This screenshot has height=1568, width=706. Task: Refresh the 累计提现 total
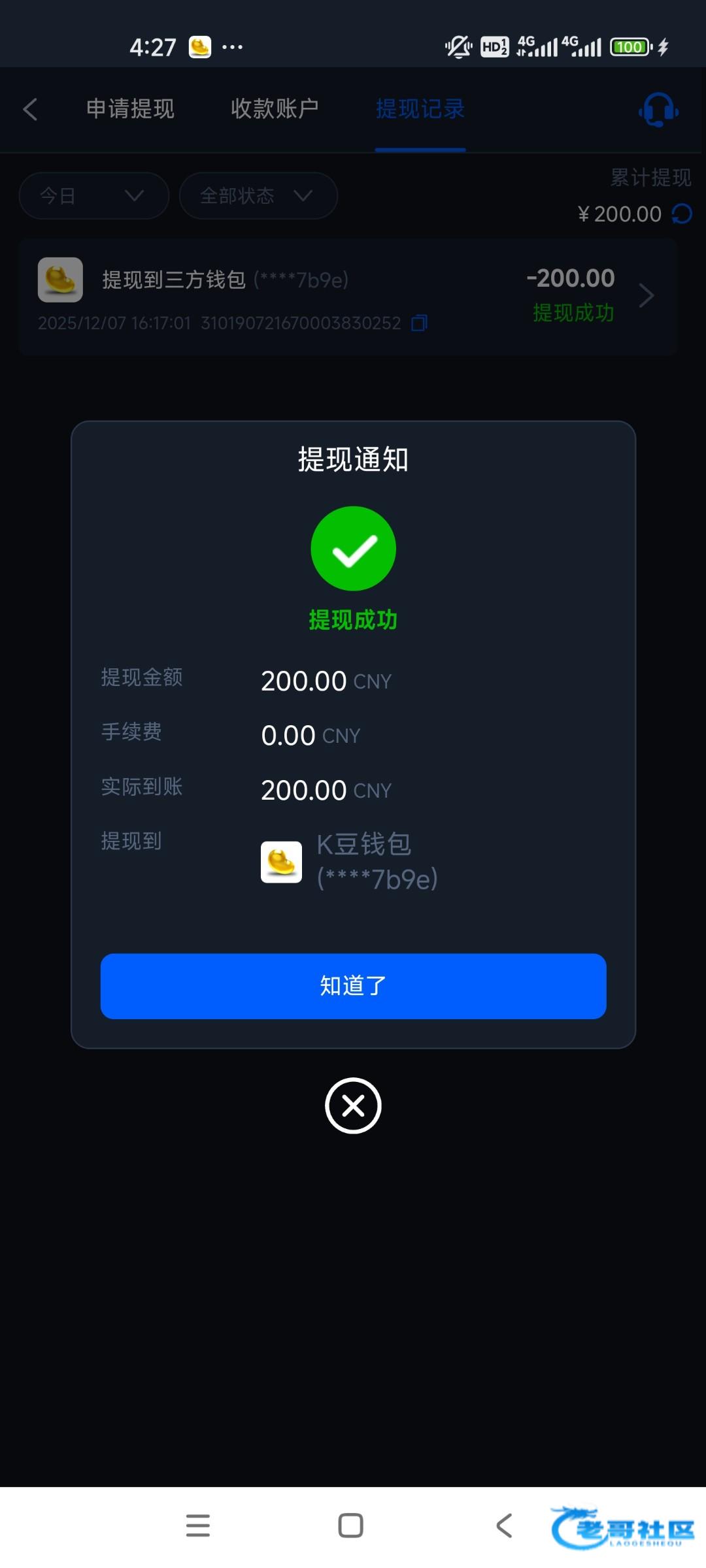pos(682,214)
